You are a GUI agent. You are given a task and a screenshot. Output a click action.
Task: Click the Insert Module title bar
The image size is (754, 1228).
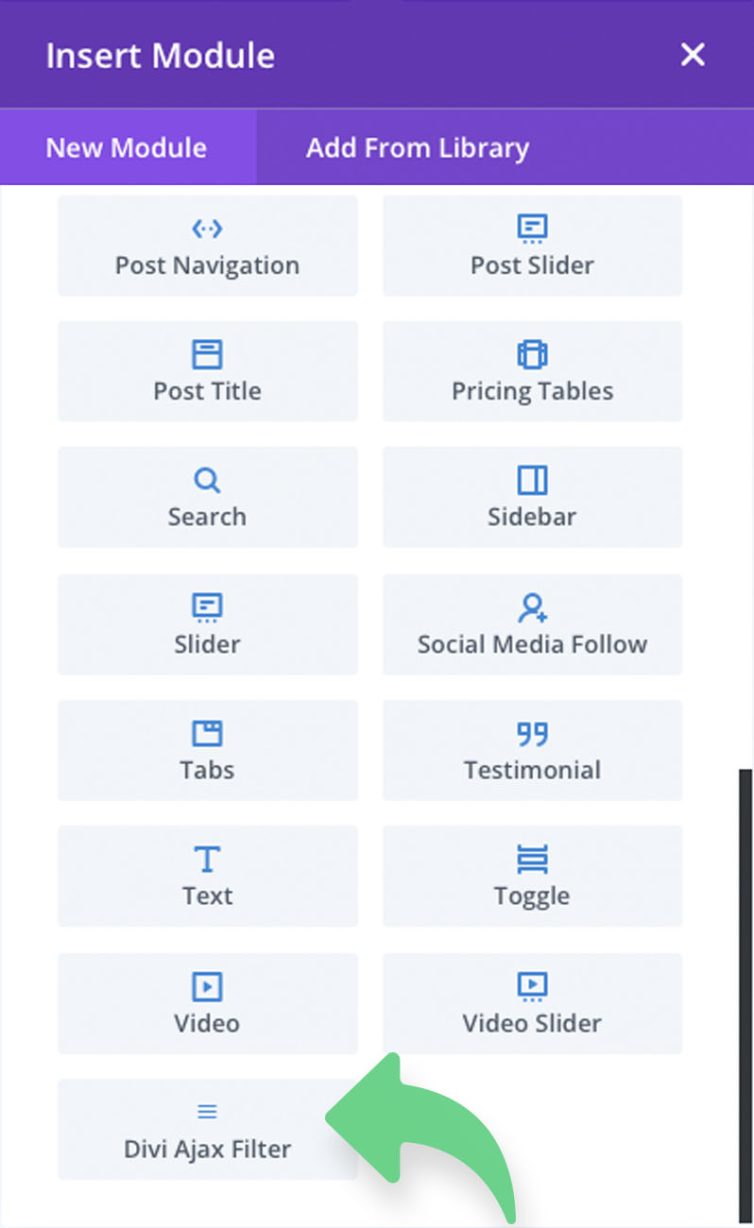[160, 55]
